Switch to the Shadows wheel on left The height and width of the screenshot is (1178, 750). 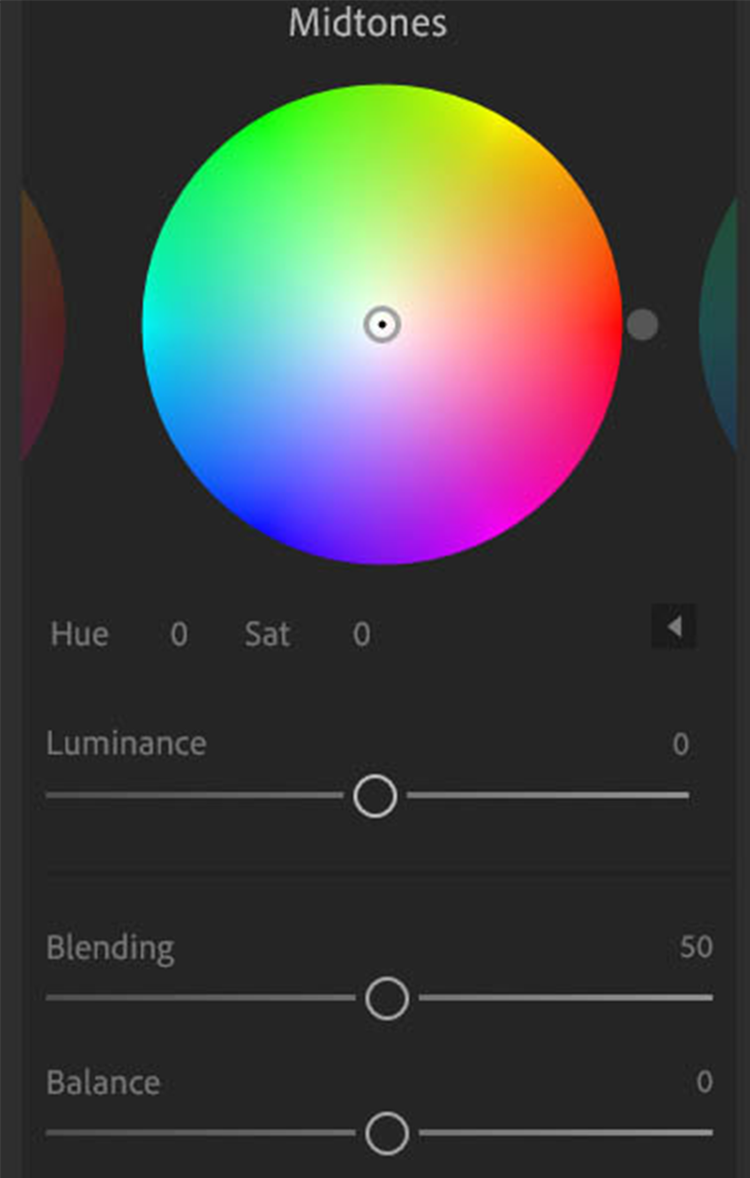tap(42, 325)
